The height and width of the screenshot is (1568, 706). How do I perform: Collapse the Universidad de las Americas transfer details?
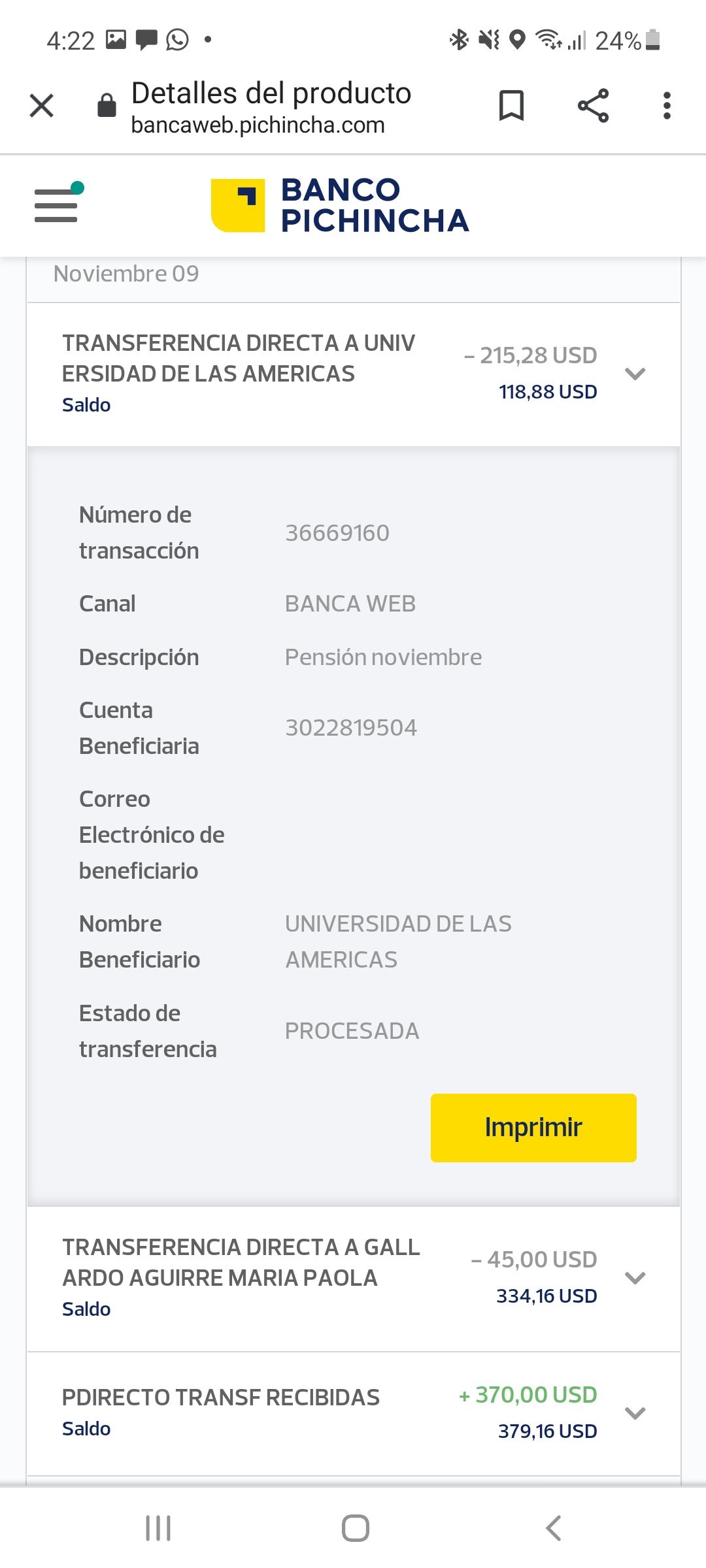click(x=635, y=374)
